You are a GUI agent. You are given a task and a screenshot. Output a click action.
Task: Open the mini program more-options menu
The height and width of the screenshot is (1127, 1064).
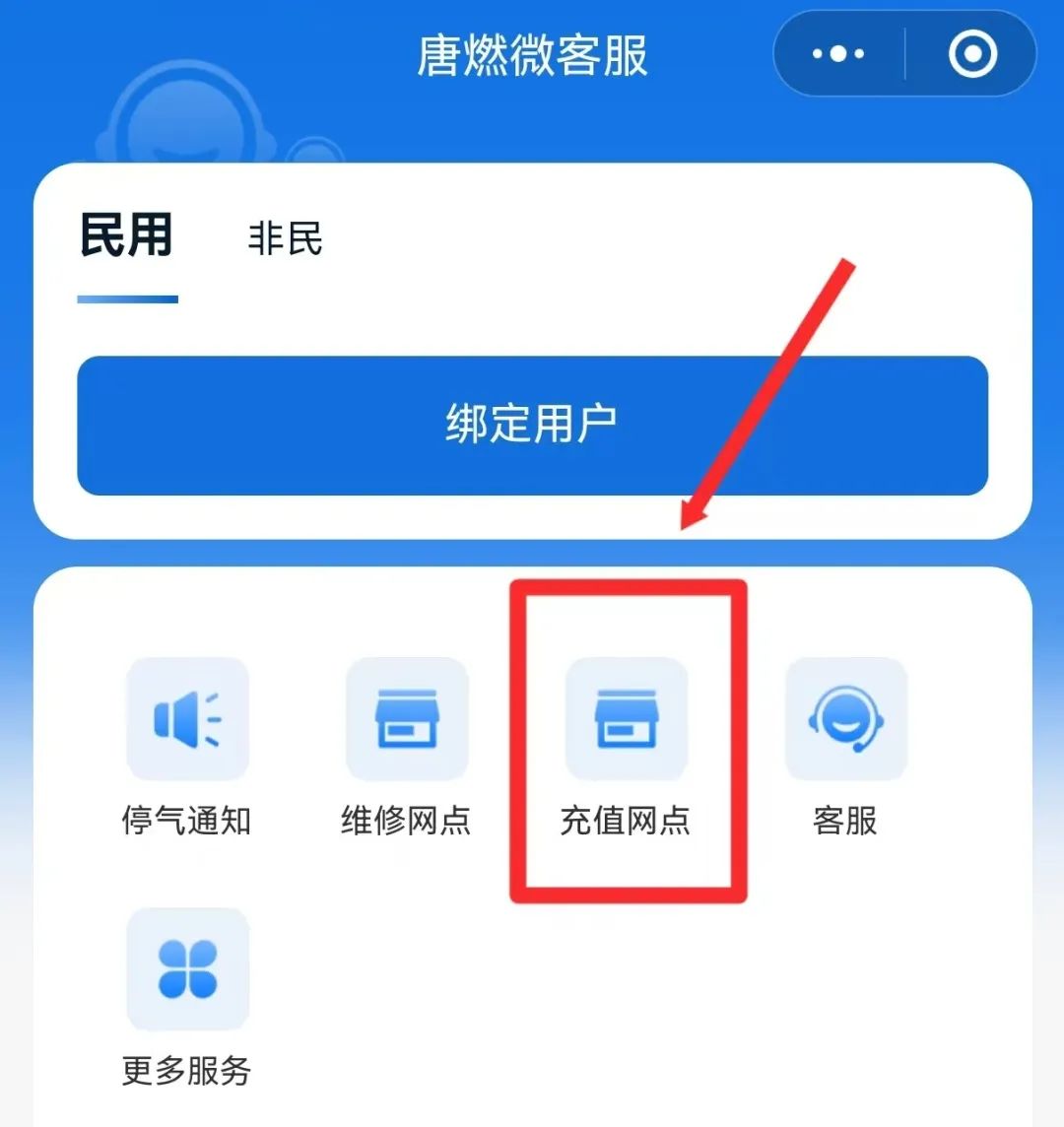click(838, 54)
